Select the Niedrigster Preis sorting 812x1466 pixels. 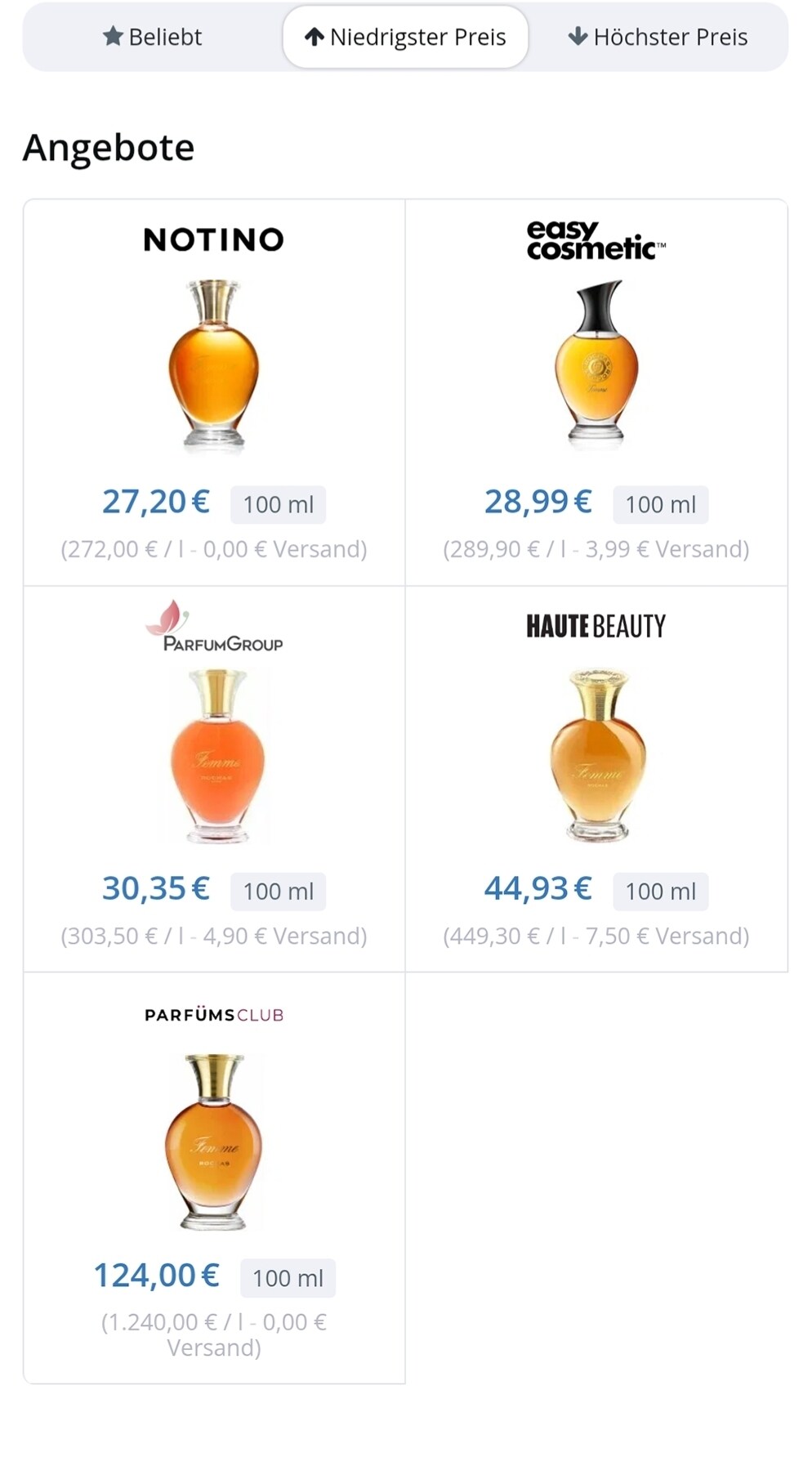click(405, 37)
